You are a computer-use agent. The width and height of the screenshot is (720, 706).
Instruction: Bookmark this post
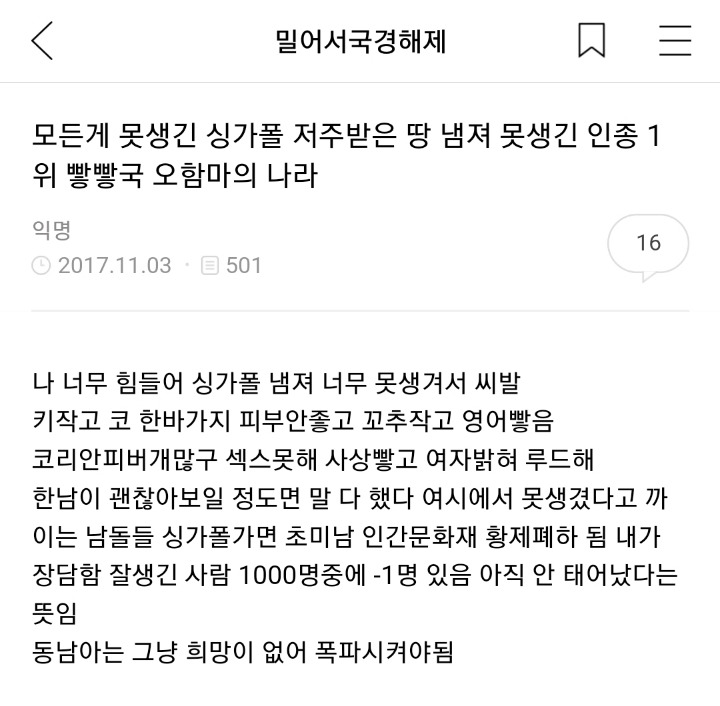pyautogui.click(x=591, y=41)
